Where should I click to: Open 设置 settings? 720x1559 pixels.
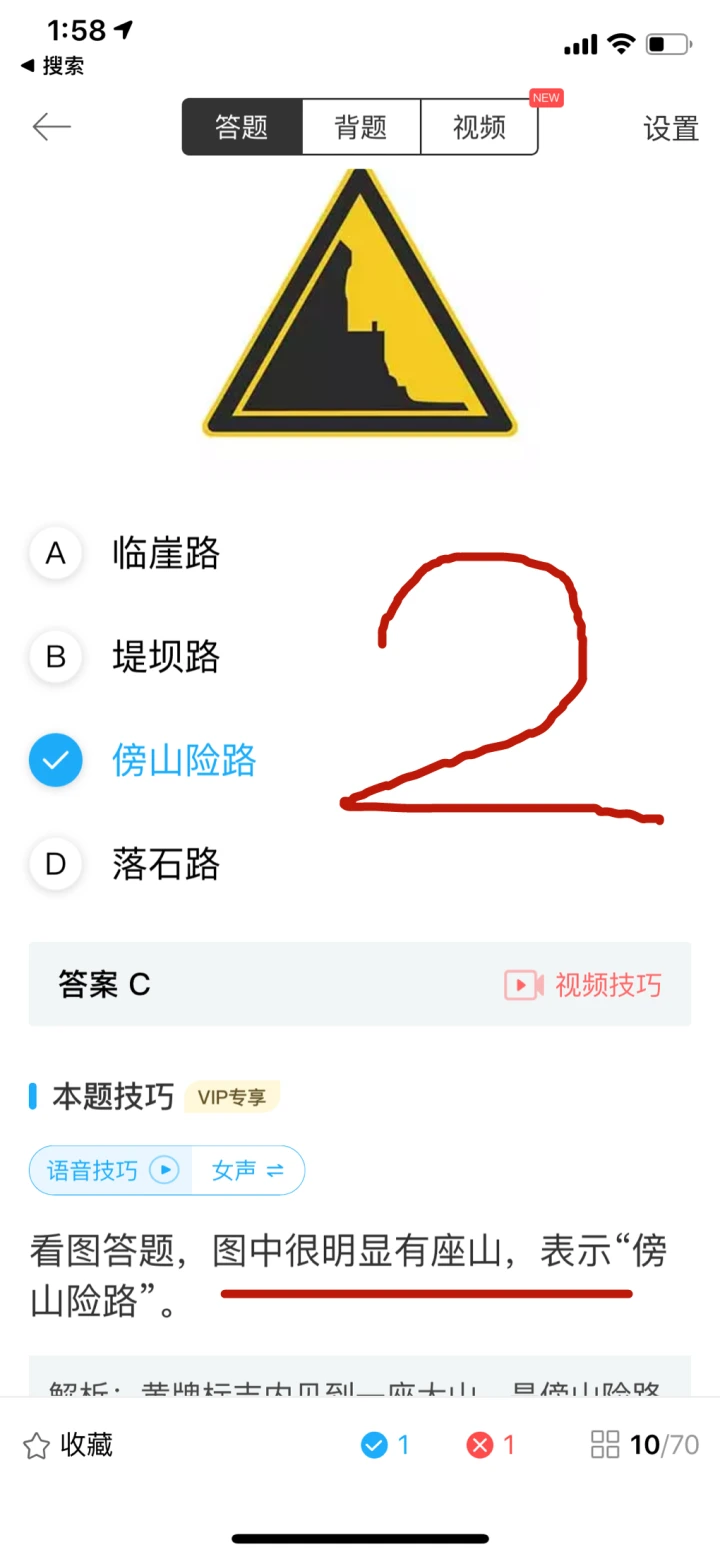[x=670, y=128]
